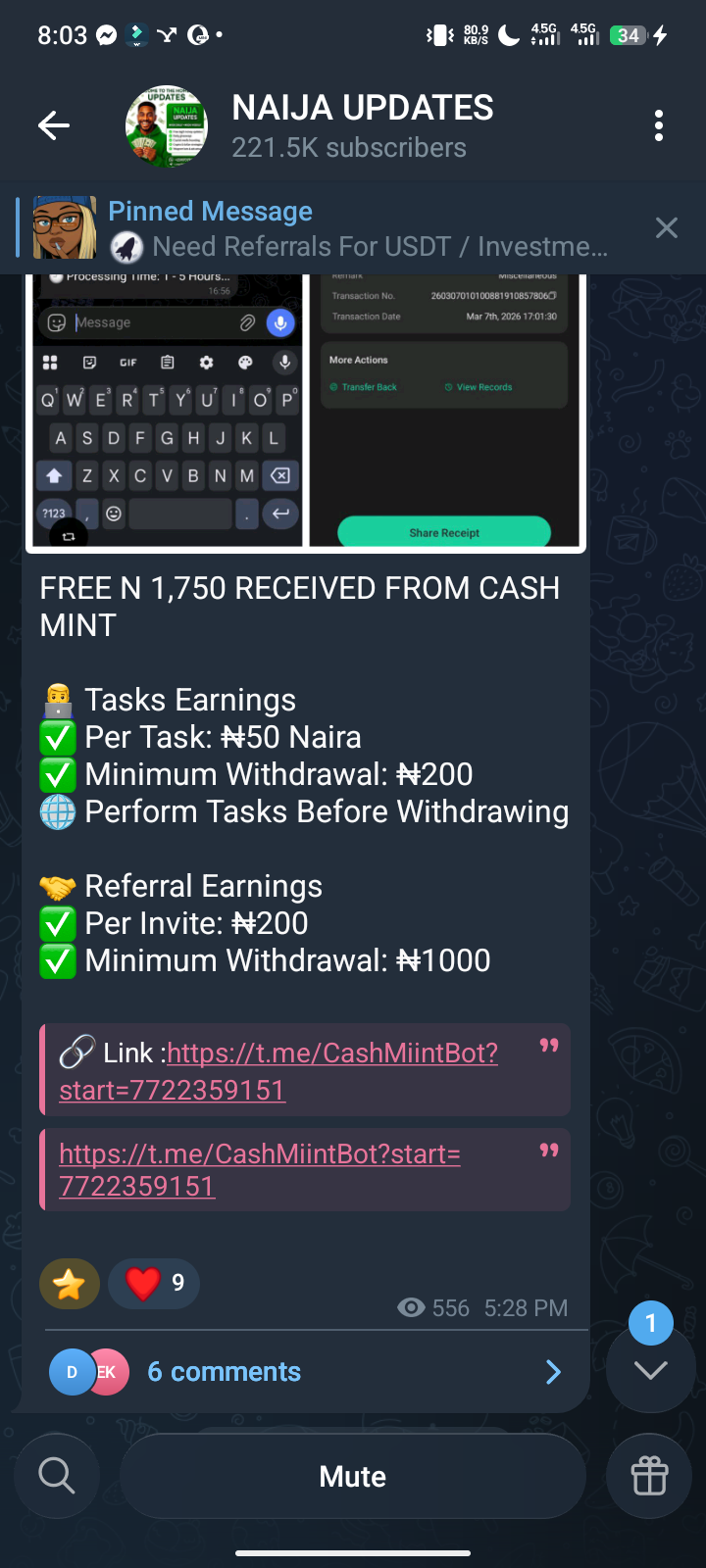Open the gift button
706x1568 pixels.
click(x=649, y=1476)
